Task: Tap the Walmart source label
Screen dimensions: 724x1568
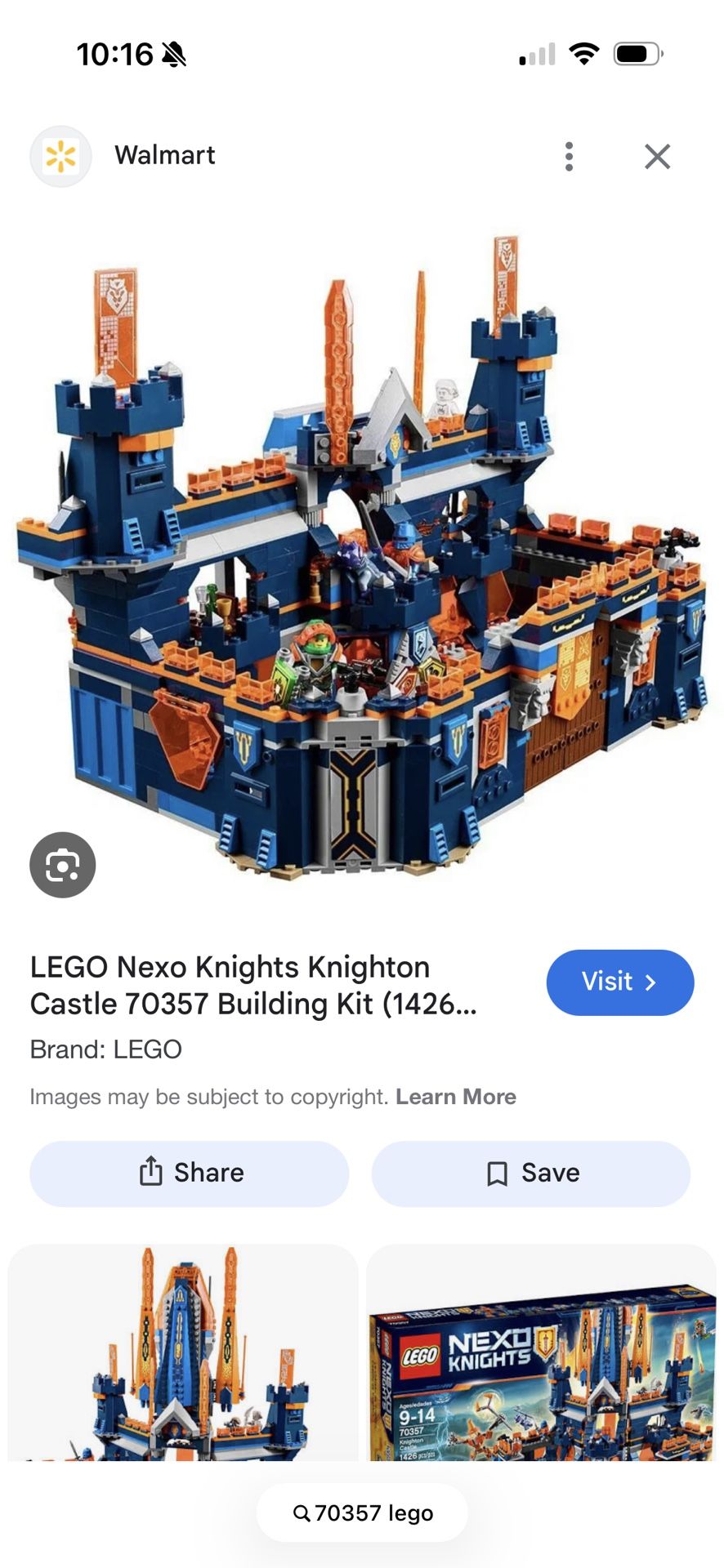Action: coord(165,156)
